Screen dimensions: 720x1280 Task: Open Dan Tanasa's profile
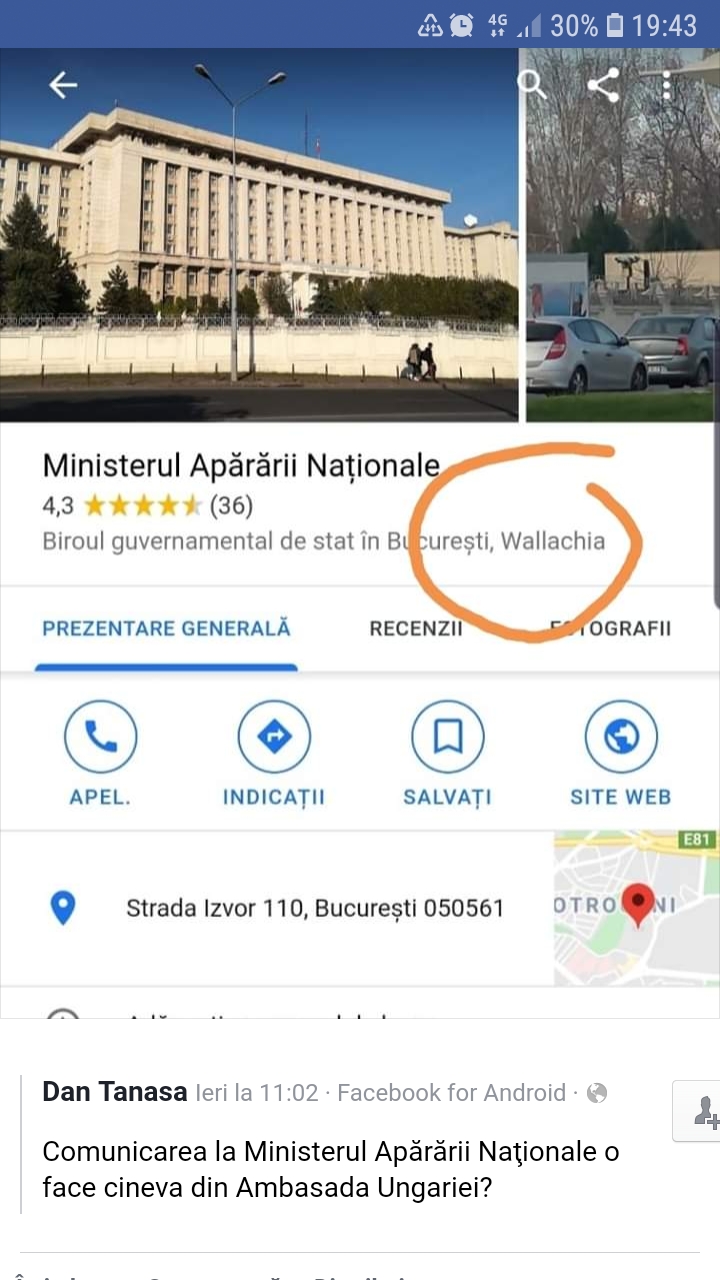(114, 1092)
